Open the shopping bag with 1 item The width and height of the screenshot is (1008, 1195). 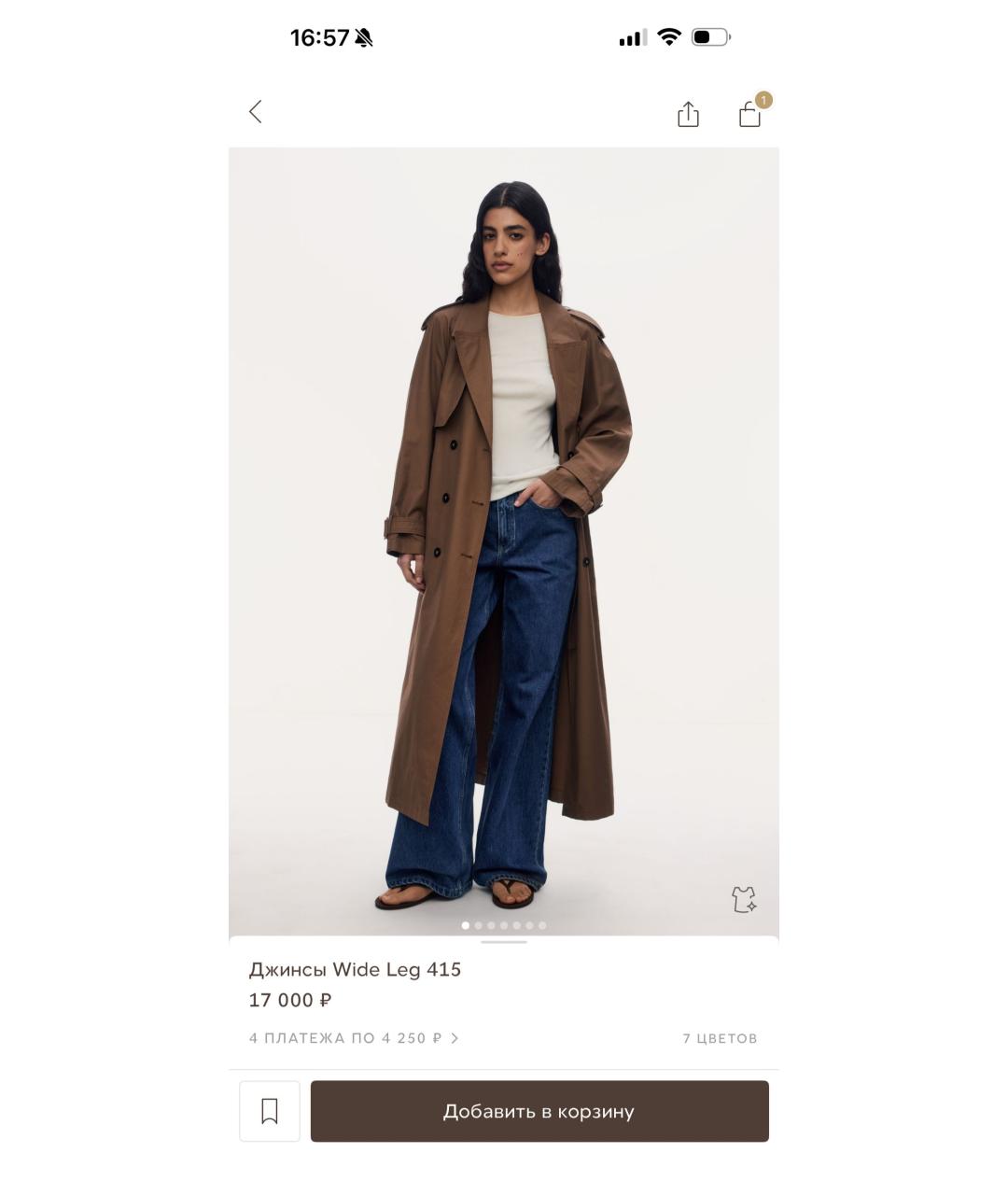pos(750,114)
